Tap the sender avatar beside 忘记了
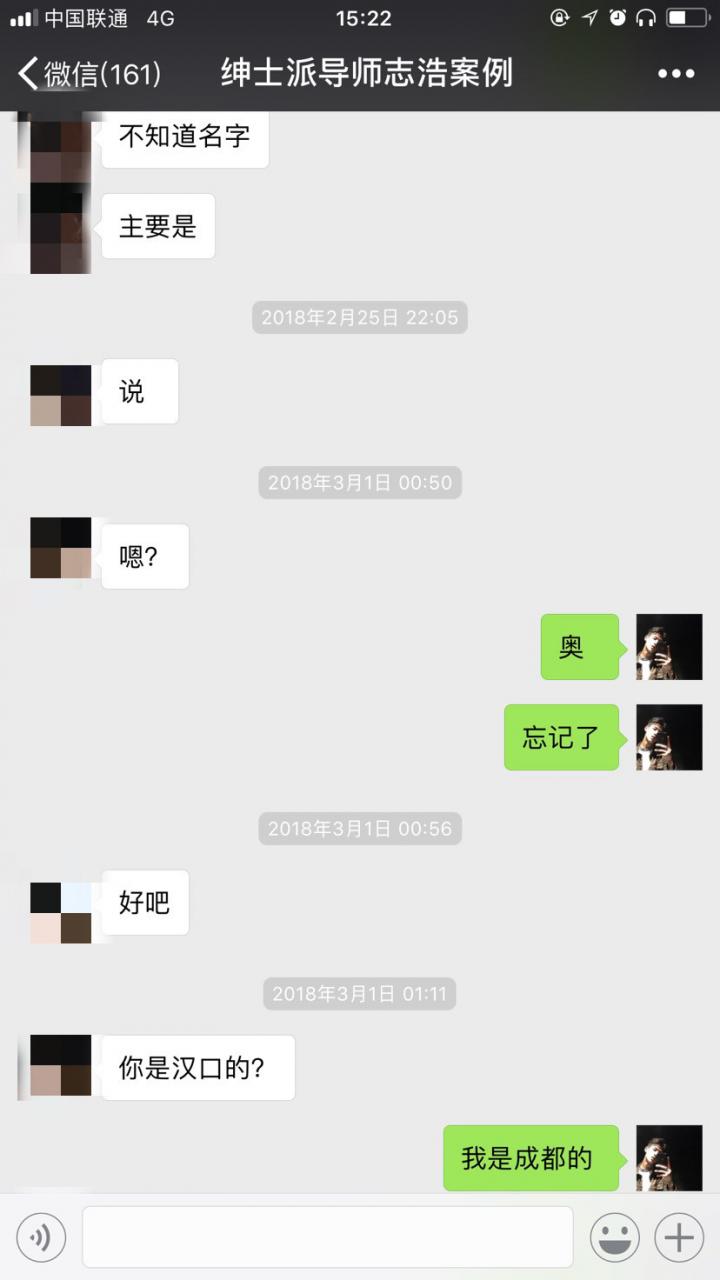This screenshot has height=1280, width=720. click(x=669, y=737)
